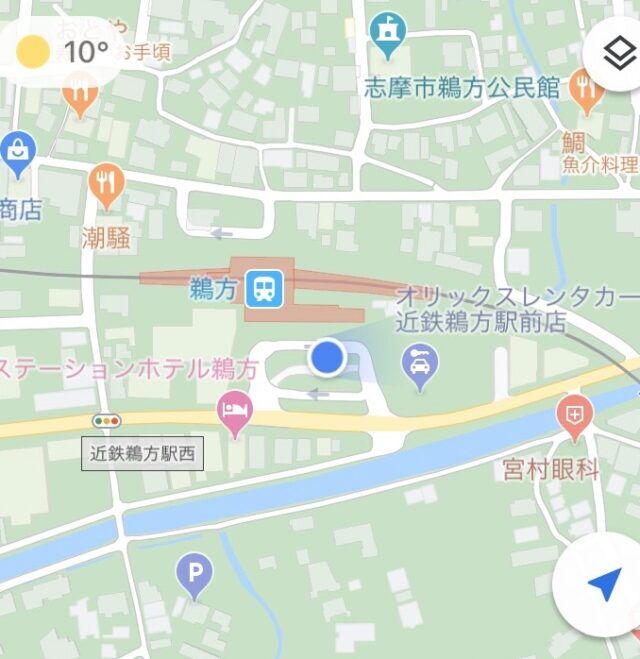Select the 鯛 魚介料理 restaurant pin
Viewport: 640px width, 659px height.
tap(584, 94)
